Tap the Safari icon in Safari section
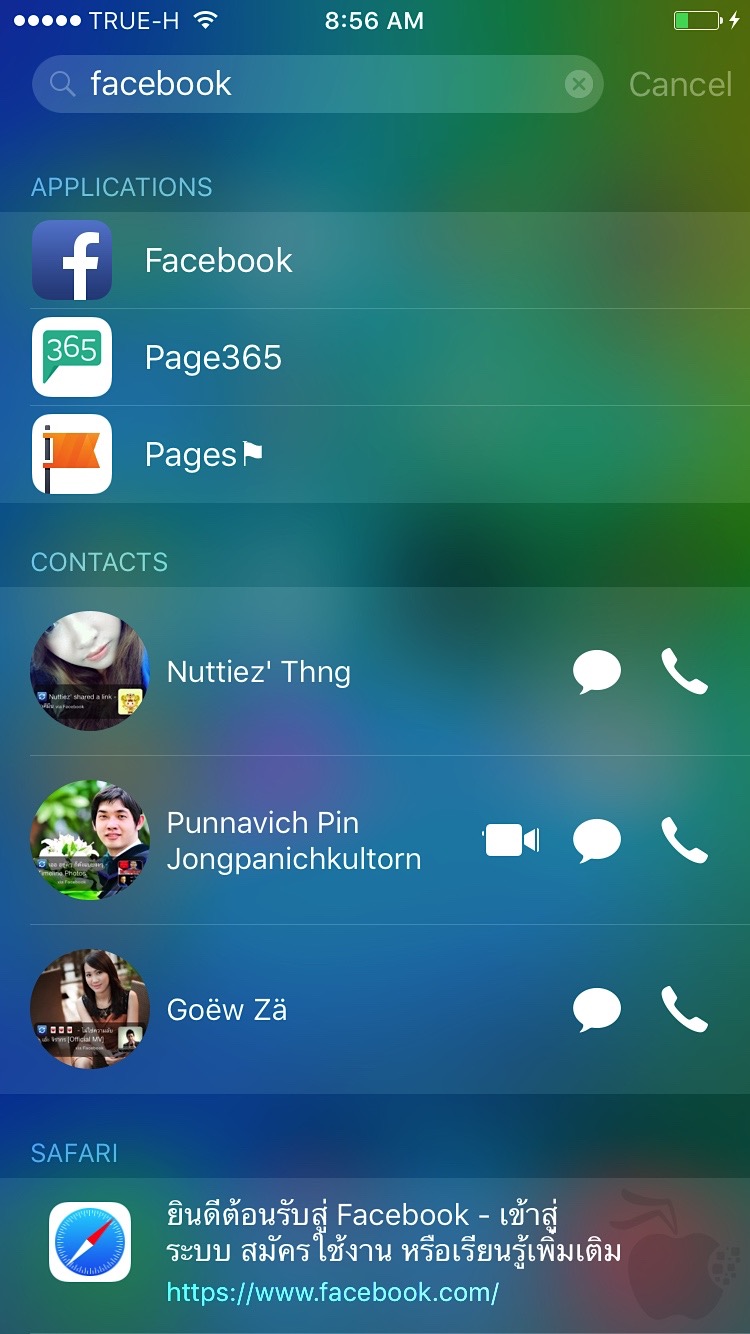The height and width of the screenshot is (1334, 750). [x=89, y=1243]
